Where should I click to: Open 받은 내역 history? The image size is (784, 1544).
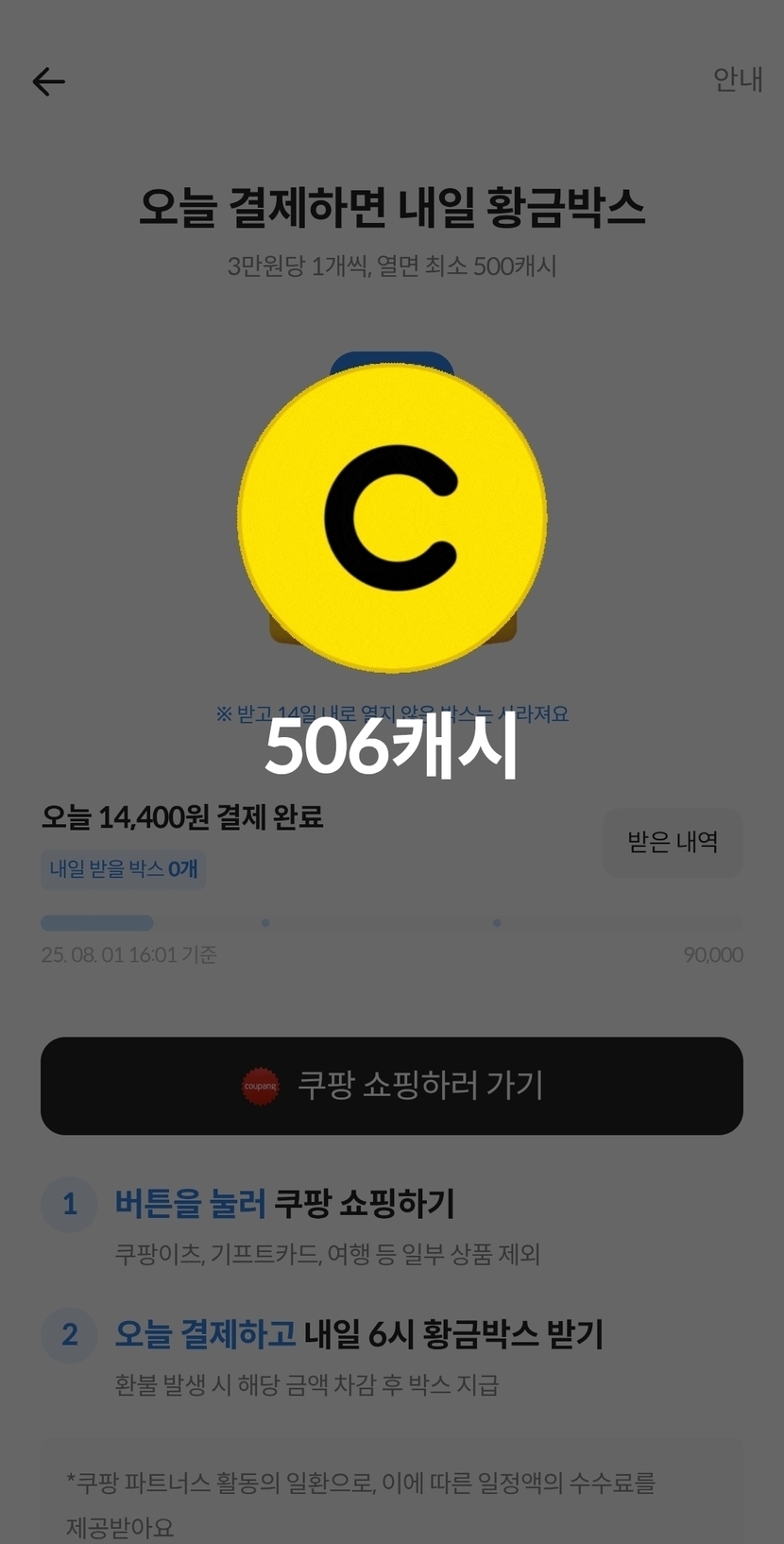coord(673,842)
